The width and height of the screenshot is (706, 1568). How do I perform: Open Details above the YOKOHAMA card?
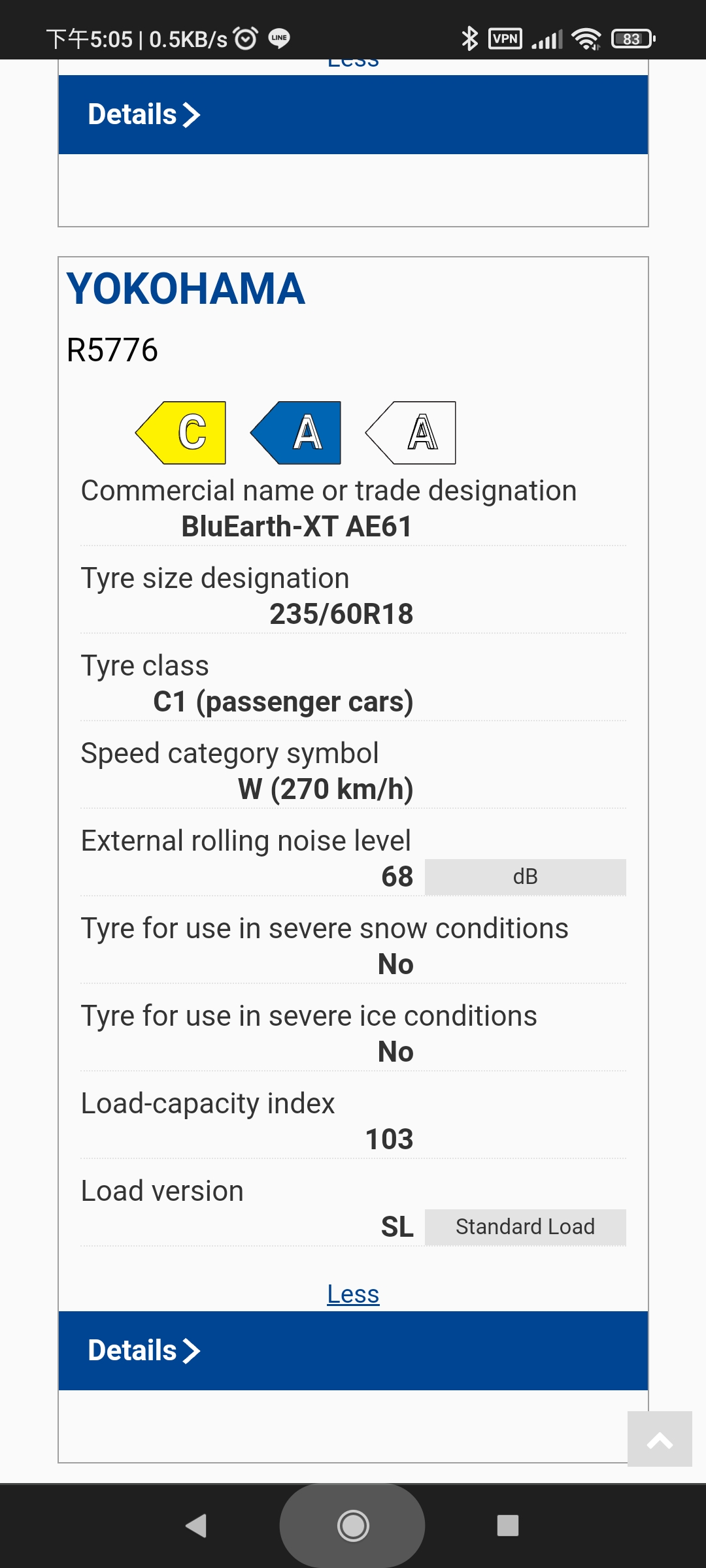[353, 115]
